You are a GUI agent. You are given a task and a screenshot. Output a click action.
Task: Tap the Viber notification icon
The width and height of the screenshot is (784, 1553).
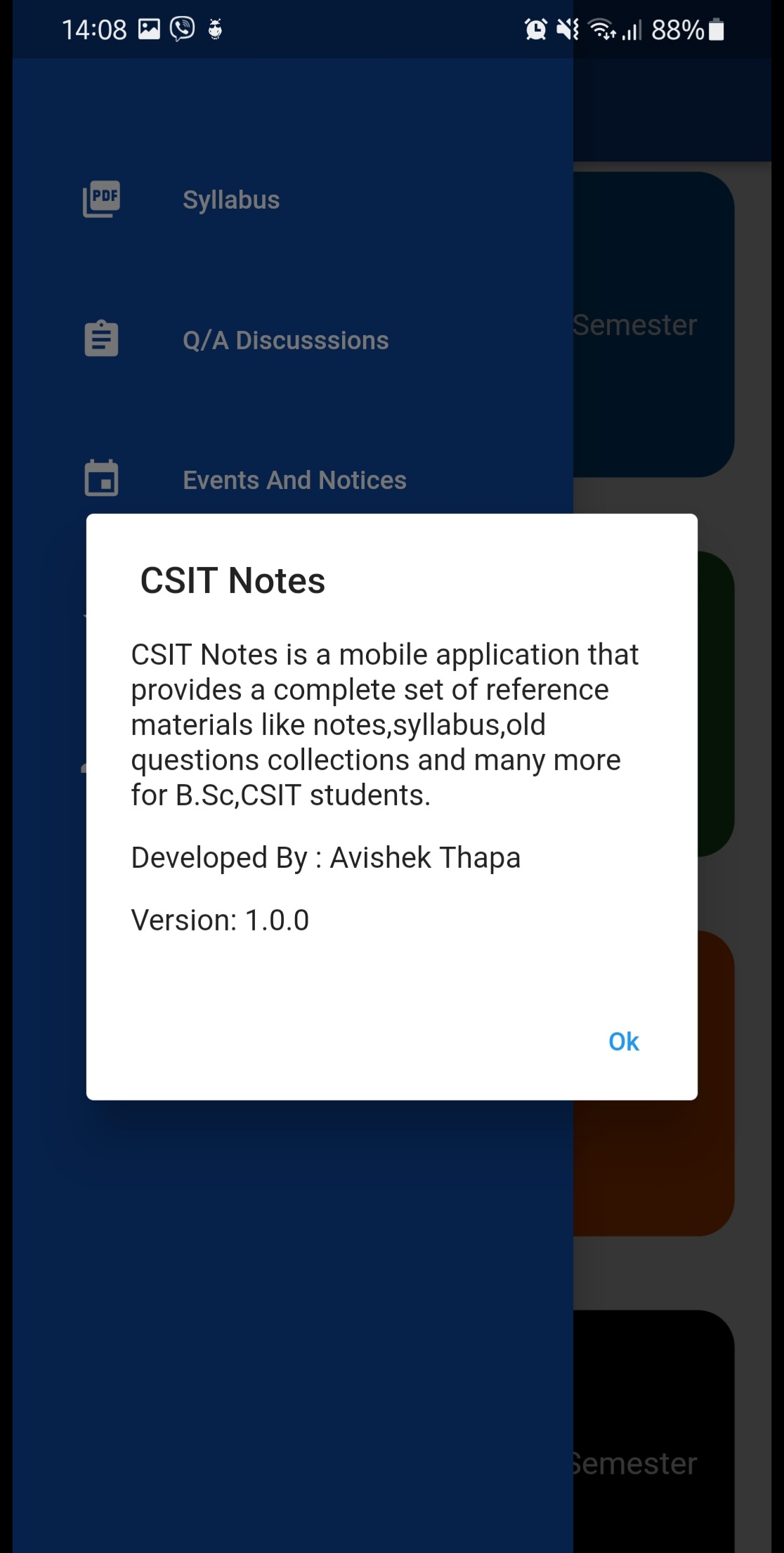point(181,29)
